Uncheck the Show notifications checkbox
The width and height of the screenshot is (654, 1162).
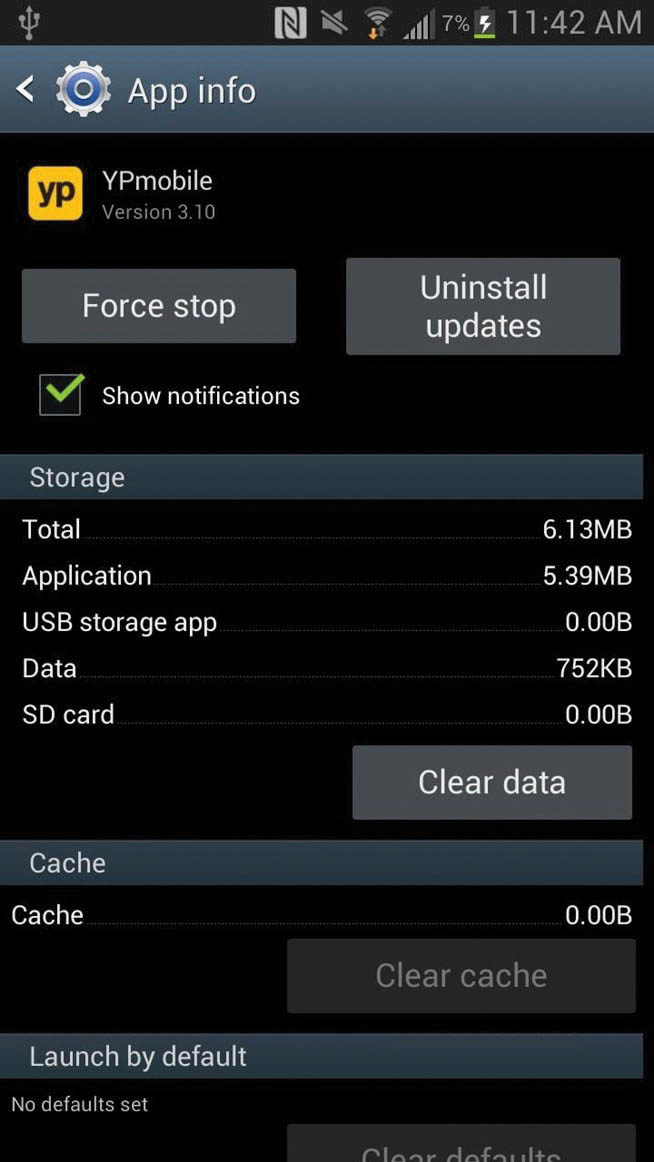tap(61, 395)
